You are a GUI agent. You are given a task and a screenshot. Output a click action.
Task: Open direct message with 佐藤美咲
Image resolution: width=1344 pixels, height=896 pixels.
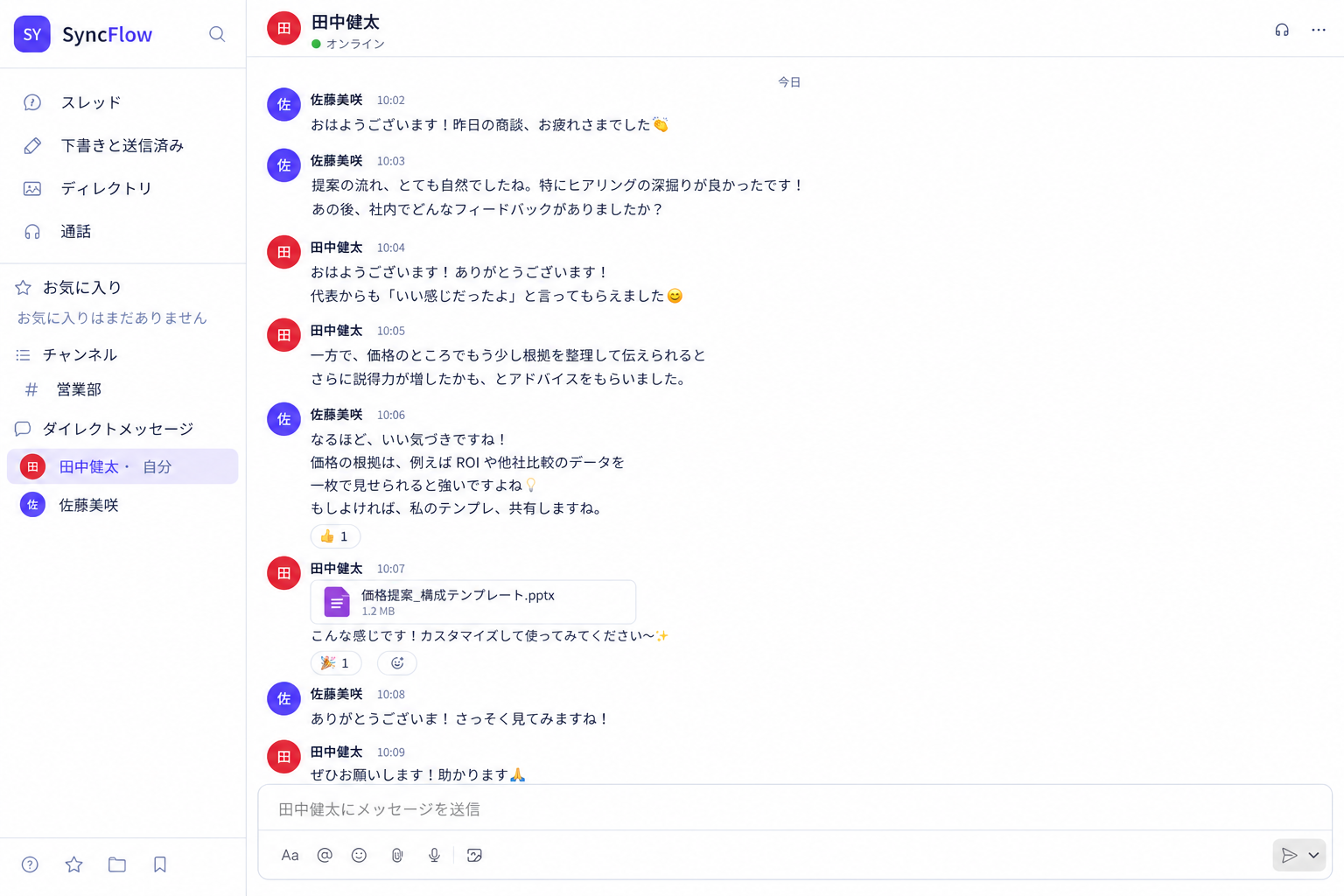pos(122,505)
